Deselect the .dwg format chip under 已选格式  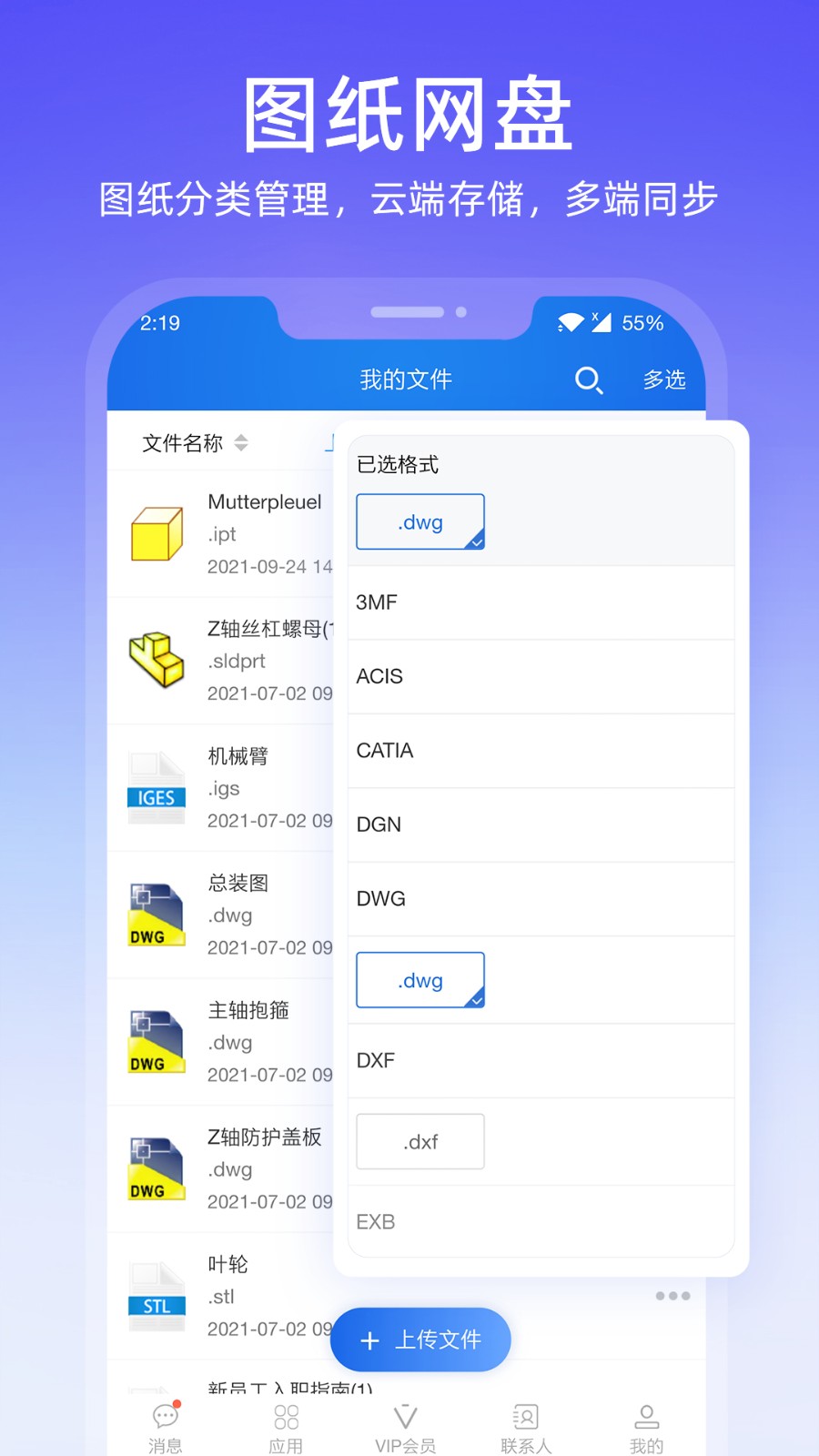(x=420, y=521)
